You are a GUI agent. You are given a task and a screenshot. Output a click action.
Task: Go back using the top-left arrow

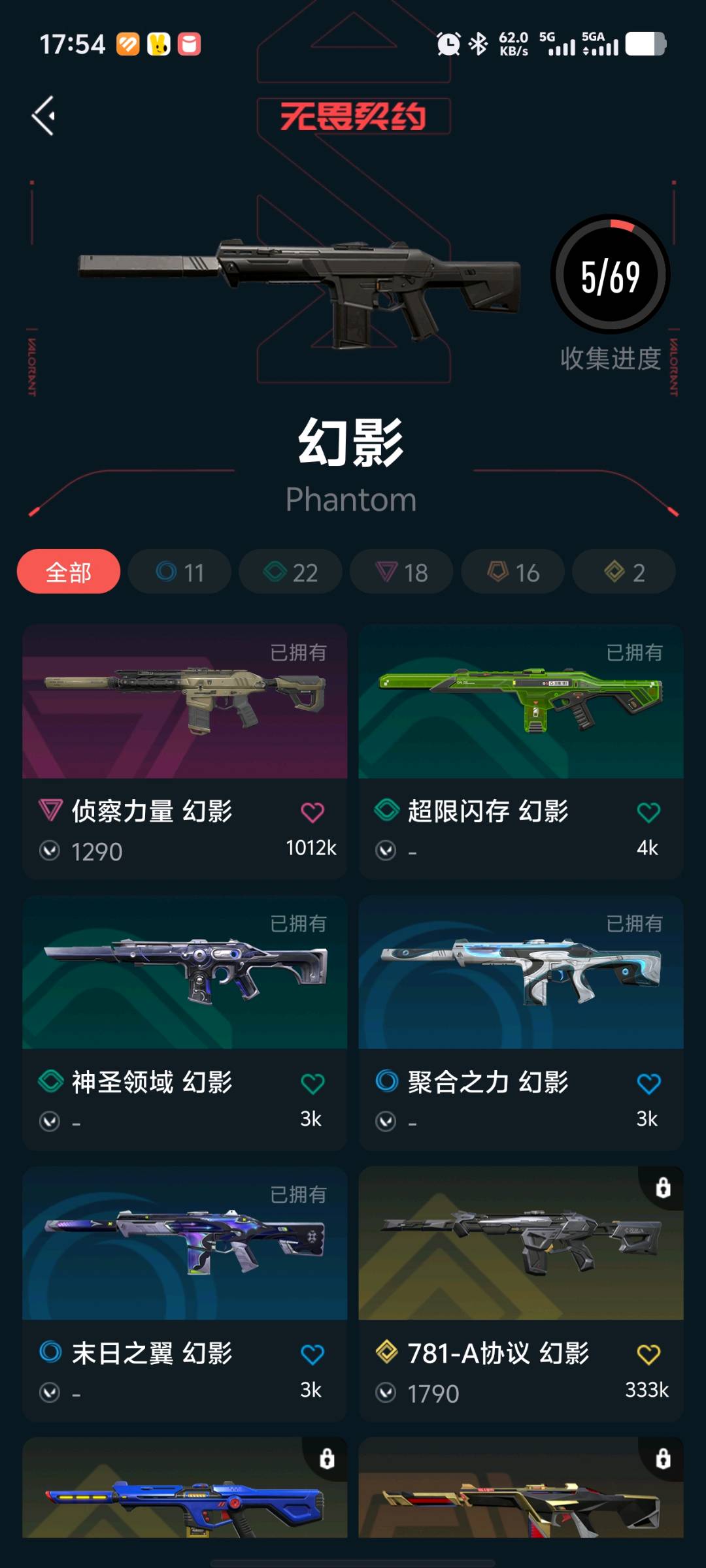point(44,116)
